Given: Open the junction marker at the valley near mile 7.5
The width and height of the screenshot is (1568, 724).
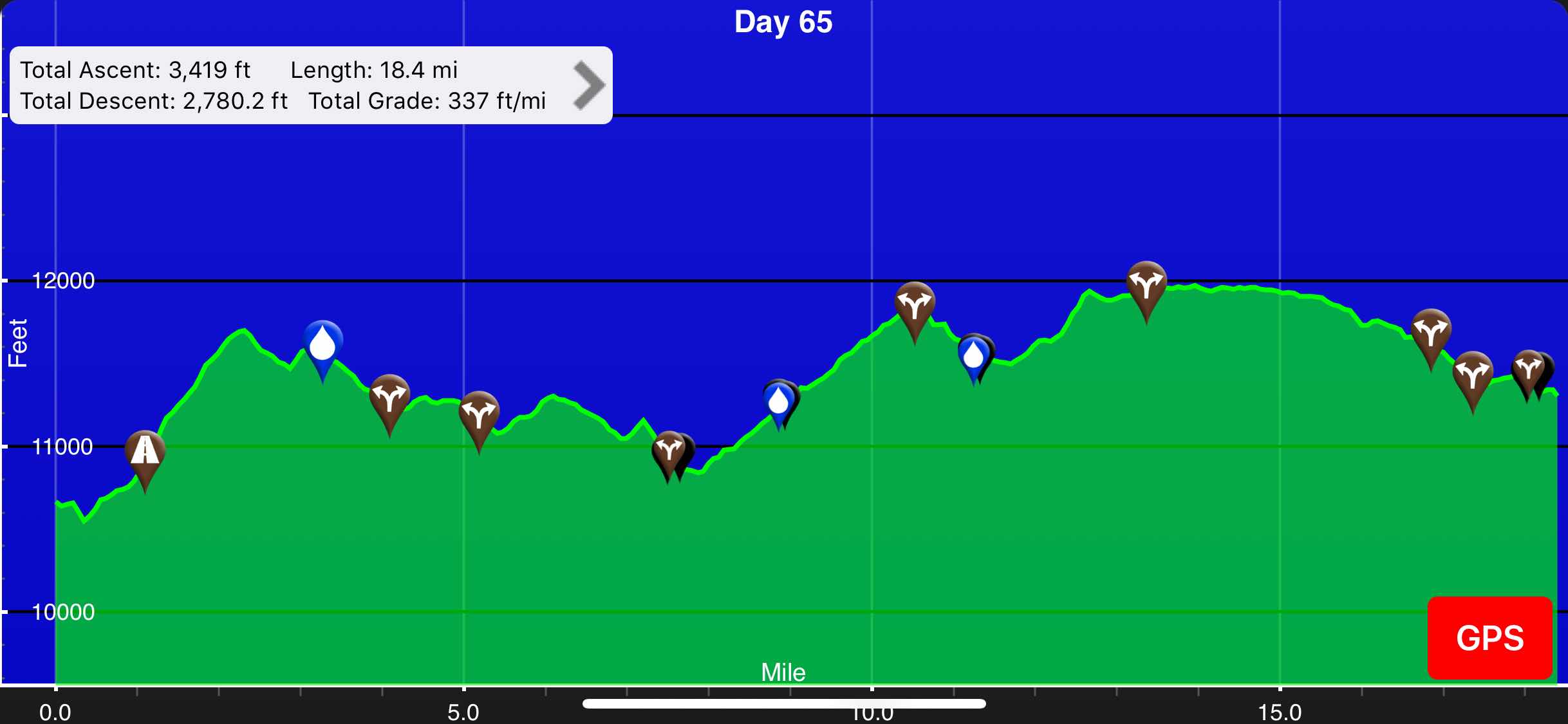Looking at the screenshot, I should click(x=668, y=450).
